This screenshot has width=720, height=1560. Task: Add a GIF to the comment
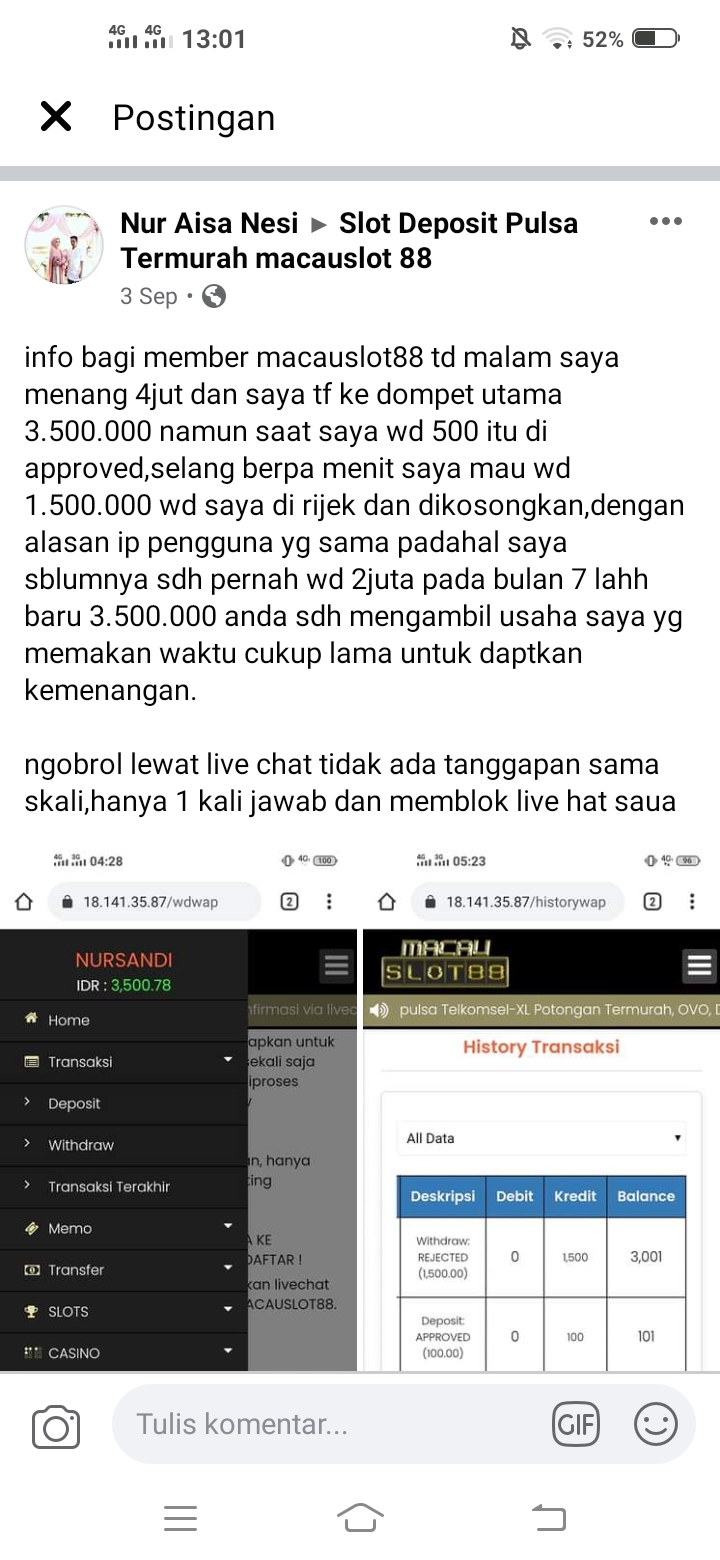coord(576,1423)
